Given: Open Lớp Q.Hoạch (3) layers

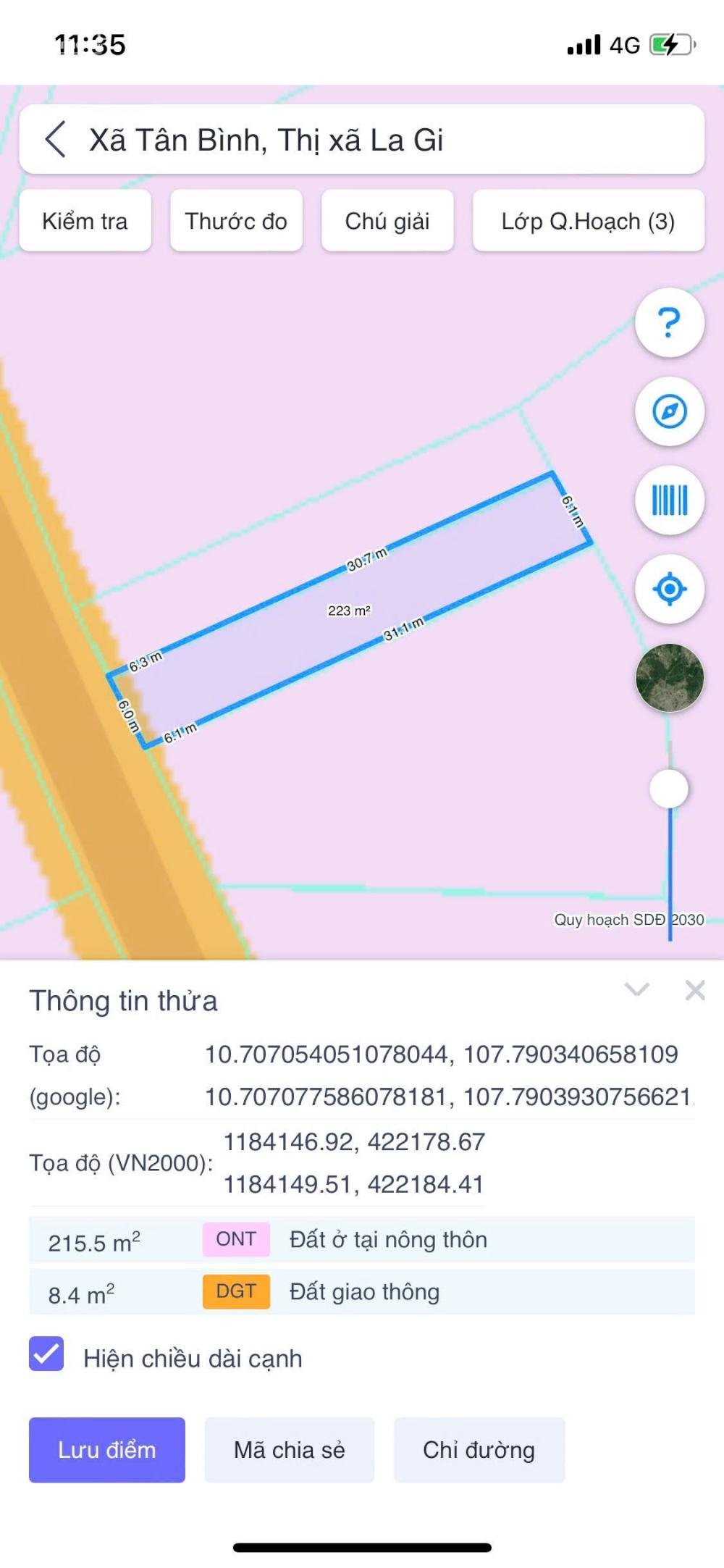Looking at the screenshot, I should click(x=588, y=221).
